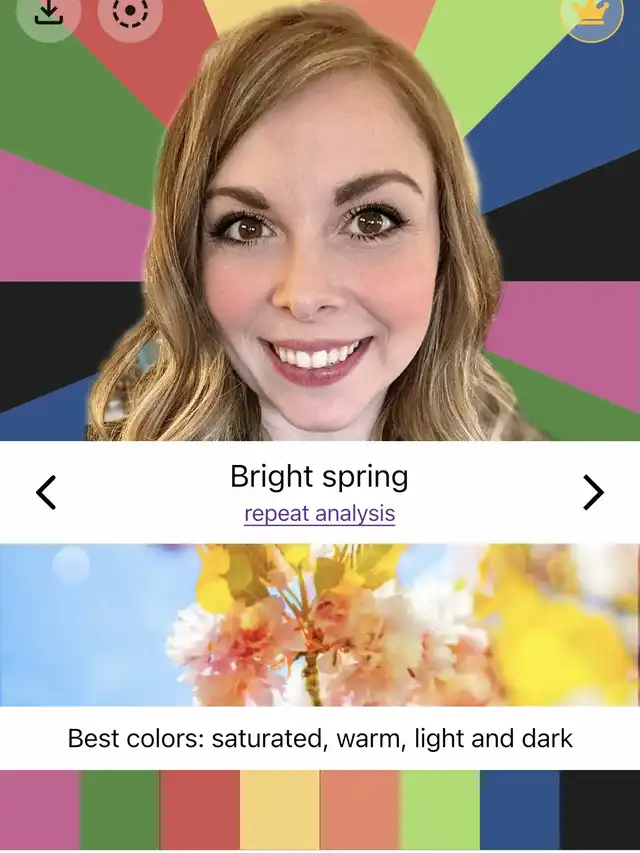Image resolution: width=640 pixels, height=853 pixels.
Task: Tap the repeat analysis link
Action: pos(319,514)
